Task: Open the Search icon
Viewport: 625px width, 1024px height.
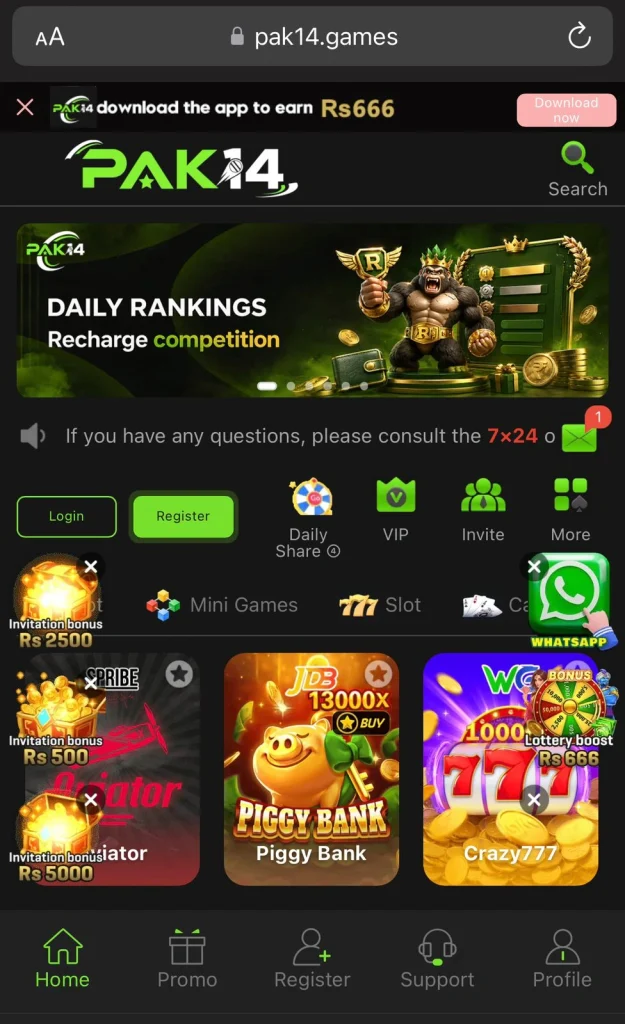Action: (x=577, y=168)
